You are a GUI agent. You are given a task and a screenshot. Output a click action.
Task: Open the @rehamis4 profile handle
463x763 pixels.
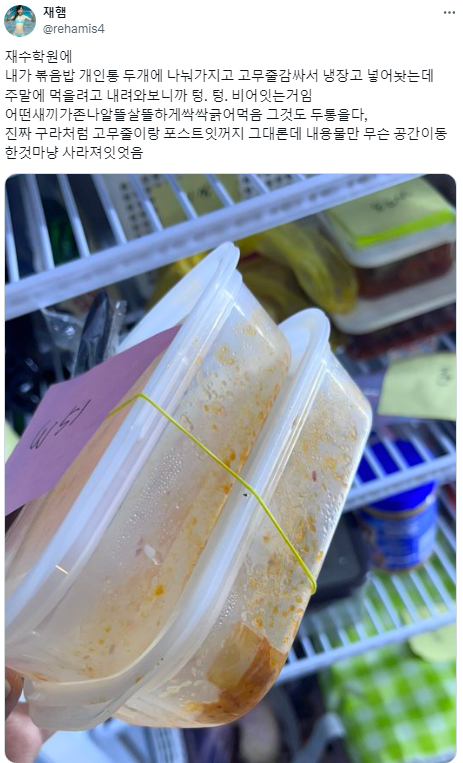(74, 29)
